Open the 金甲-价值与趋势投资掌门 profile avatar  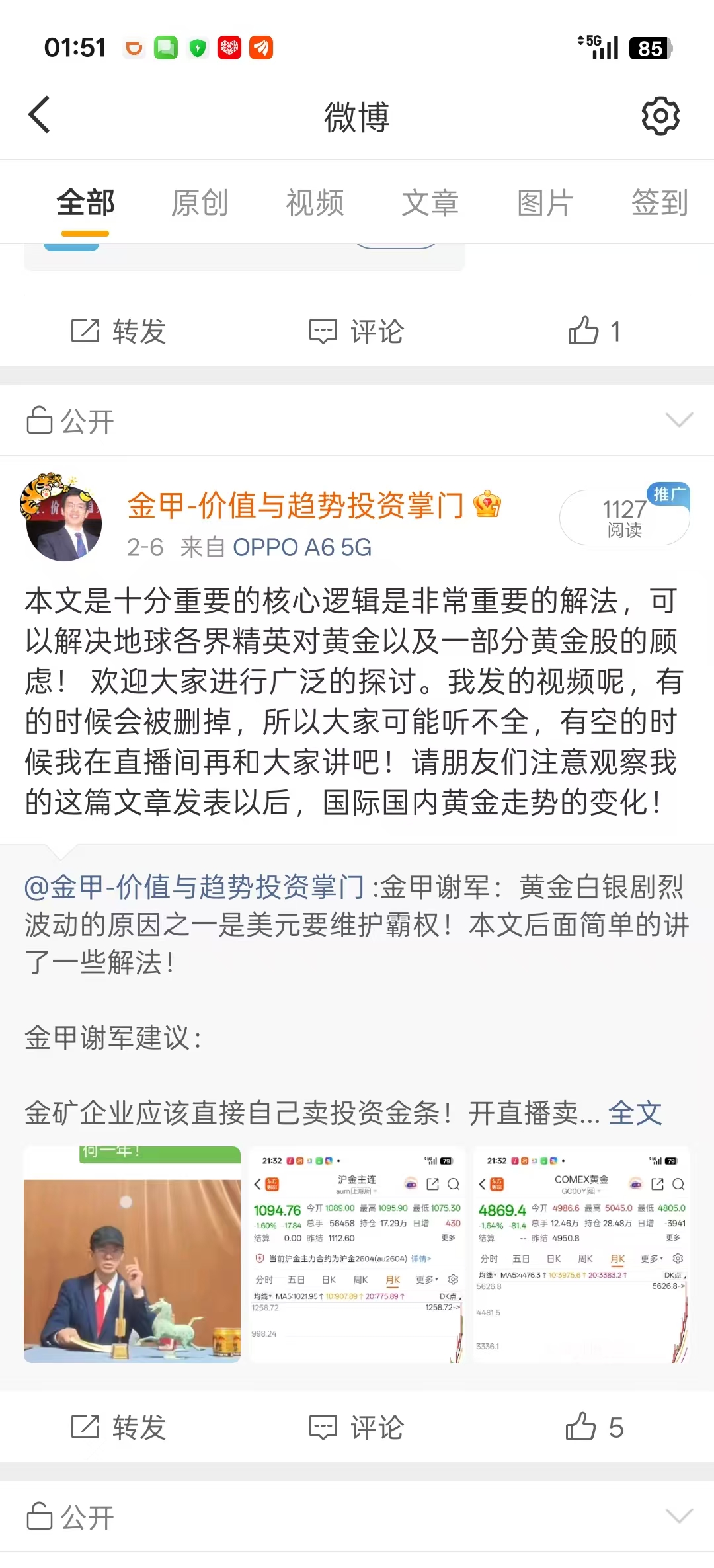pos(63,518)
